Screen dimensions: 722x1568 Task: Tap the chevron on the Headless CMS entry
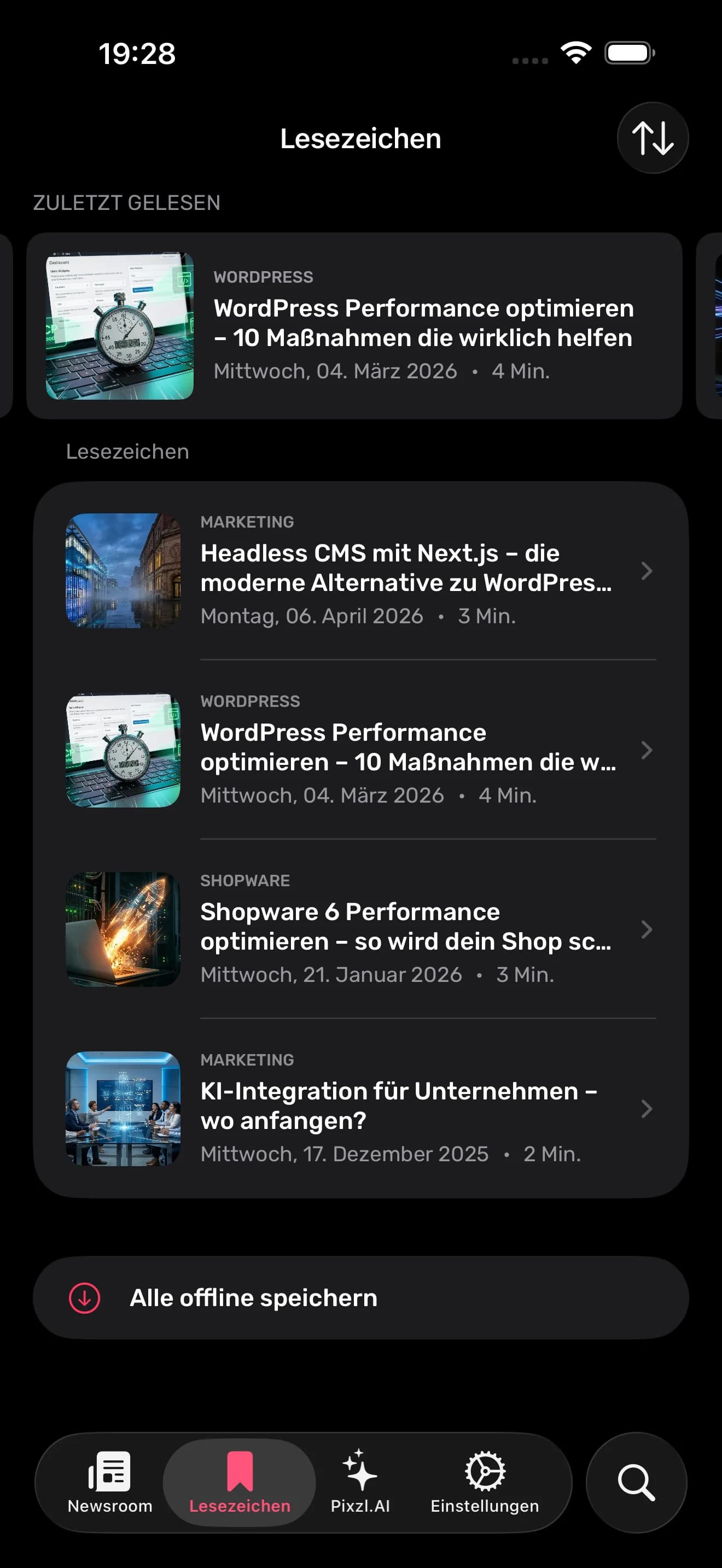647,570
